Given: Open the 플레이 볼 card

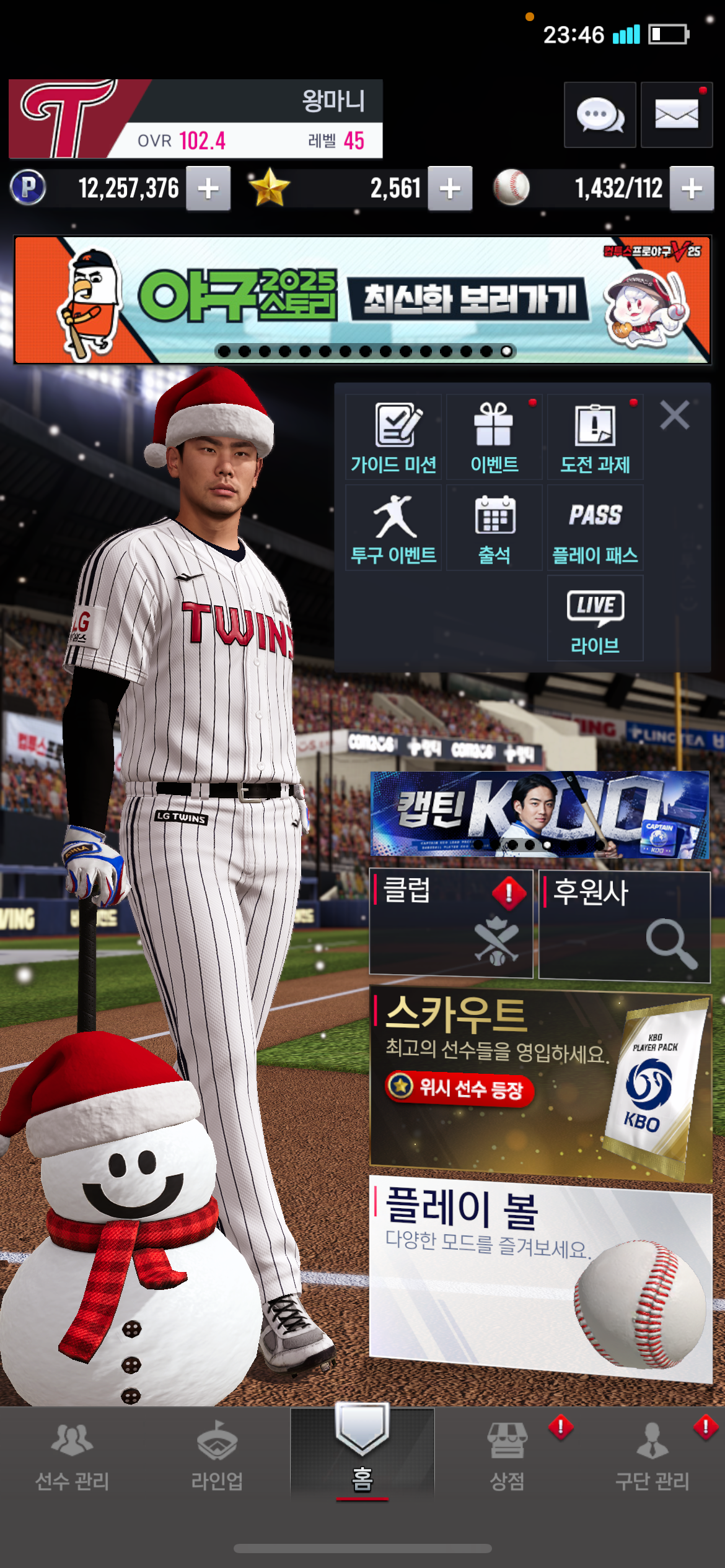Looking at the screenshot, I should (540, 1276).
